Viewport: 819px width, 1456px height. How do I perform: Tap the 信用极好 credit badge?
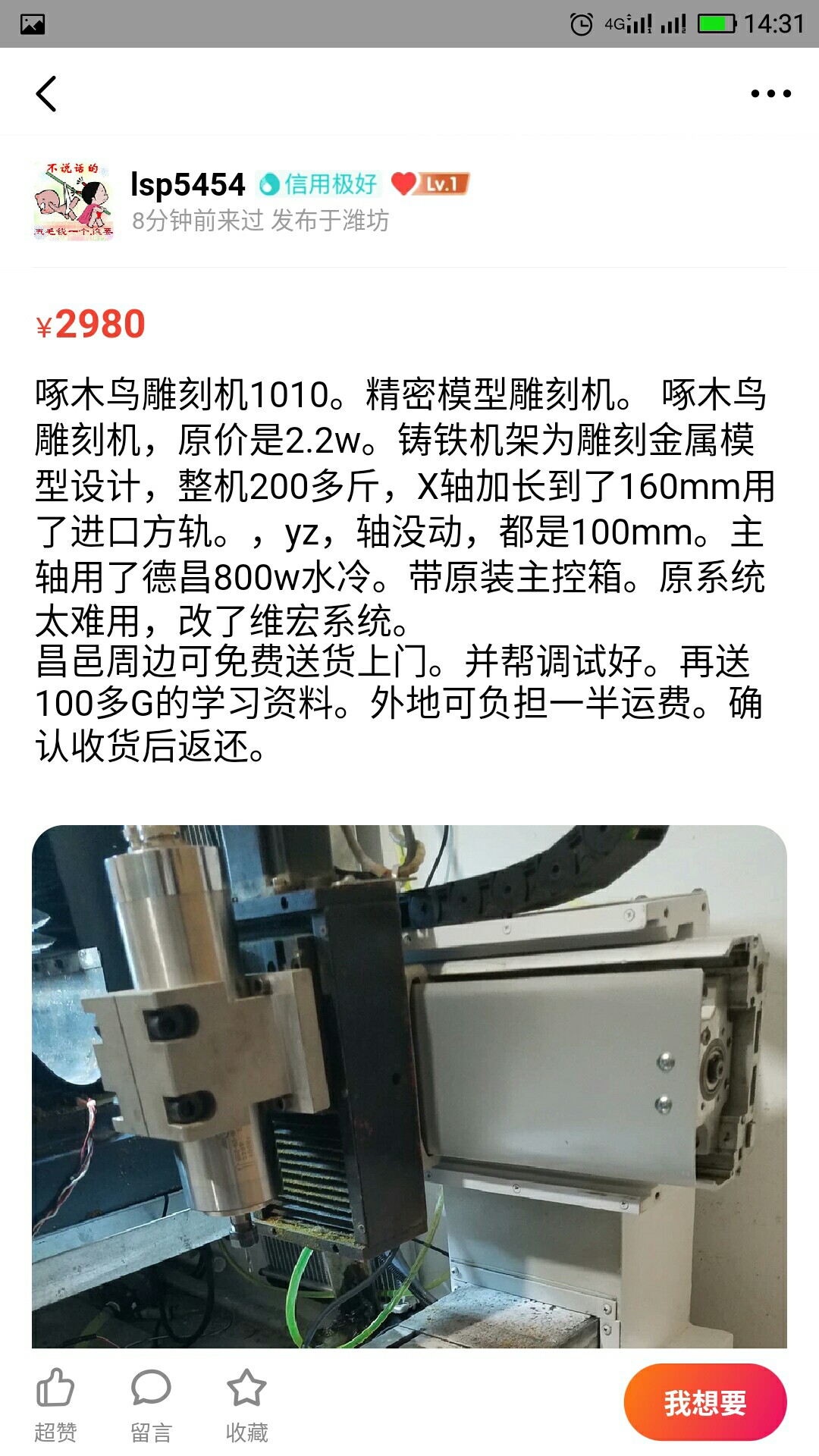point(319,184)
